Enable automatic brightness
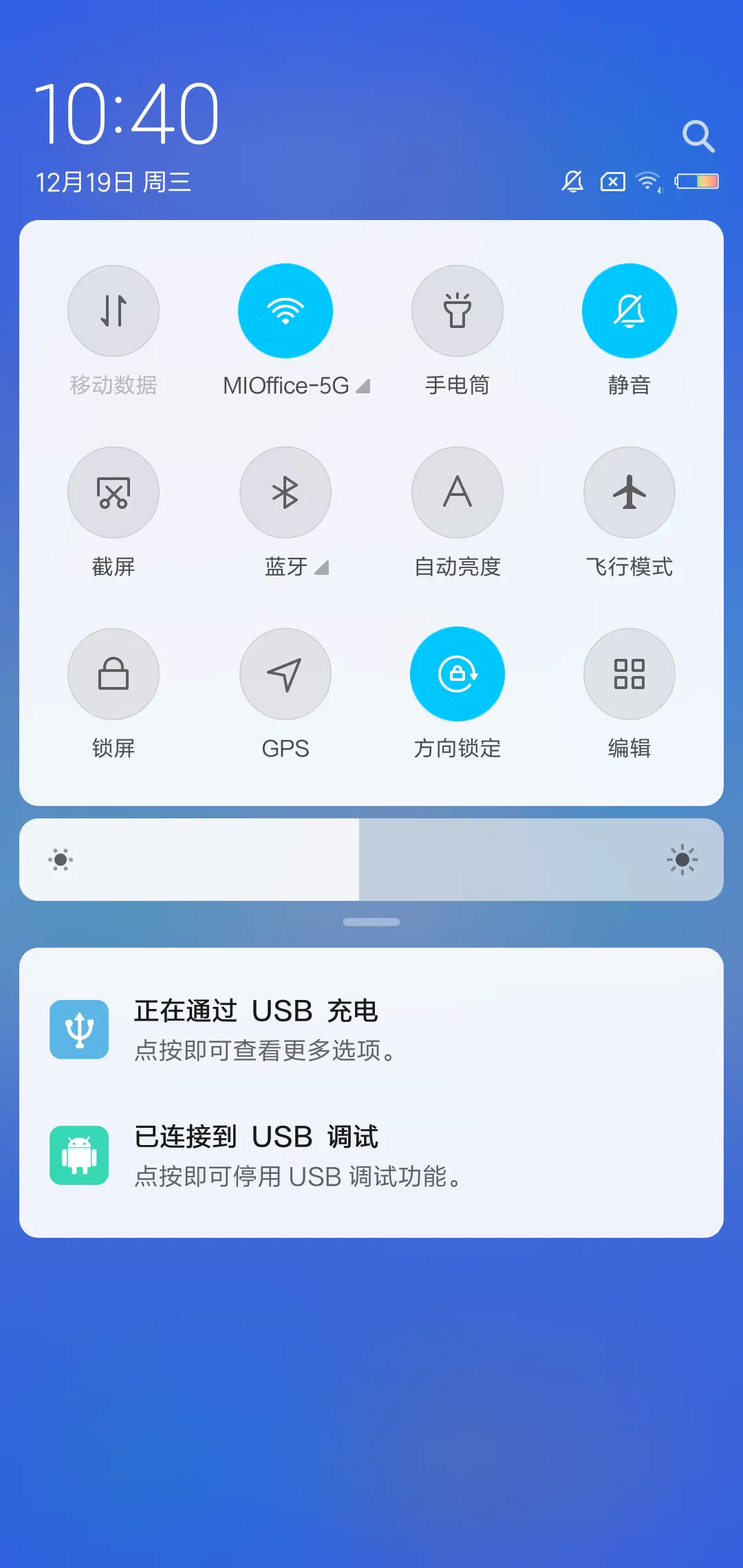 pos(457,492)
